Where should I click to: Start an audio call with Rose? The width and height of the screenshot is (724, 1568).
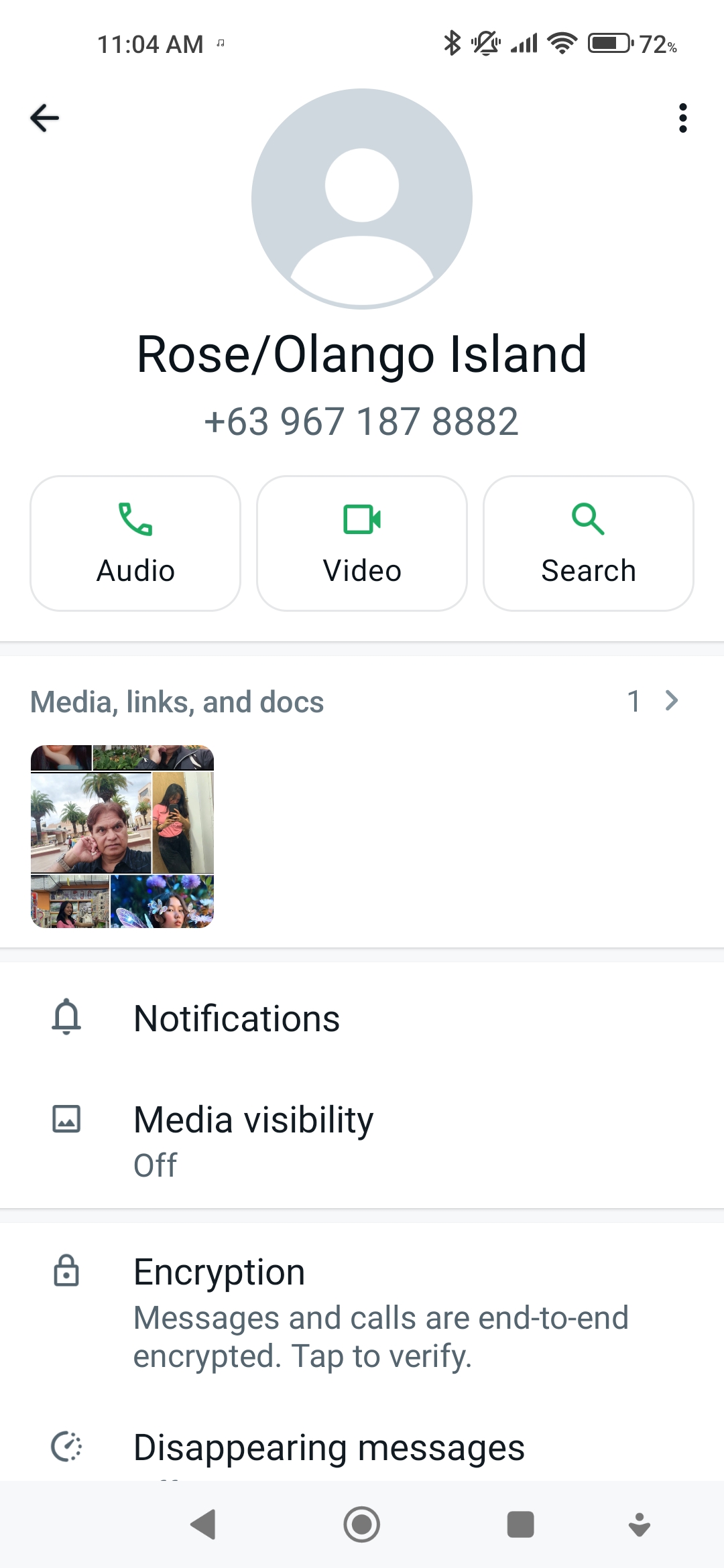coord(135,543)
